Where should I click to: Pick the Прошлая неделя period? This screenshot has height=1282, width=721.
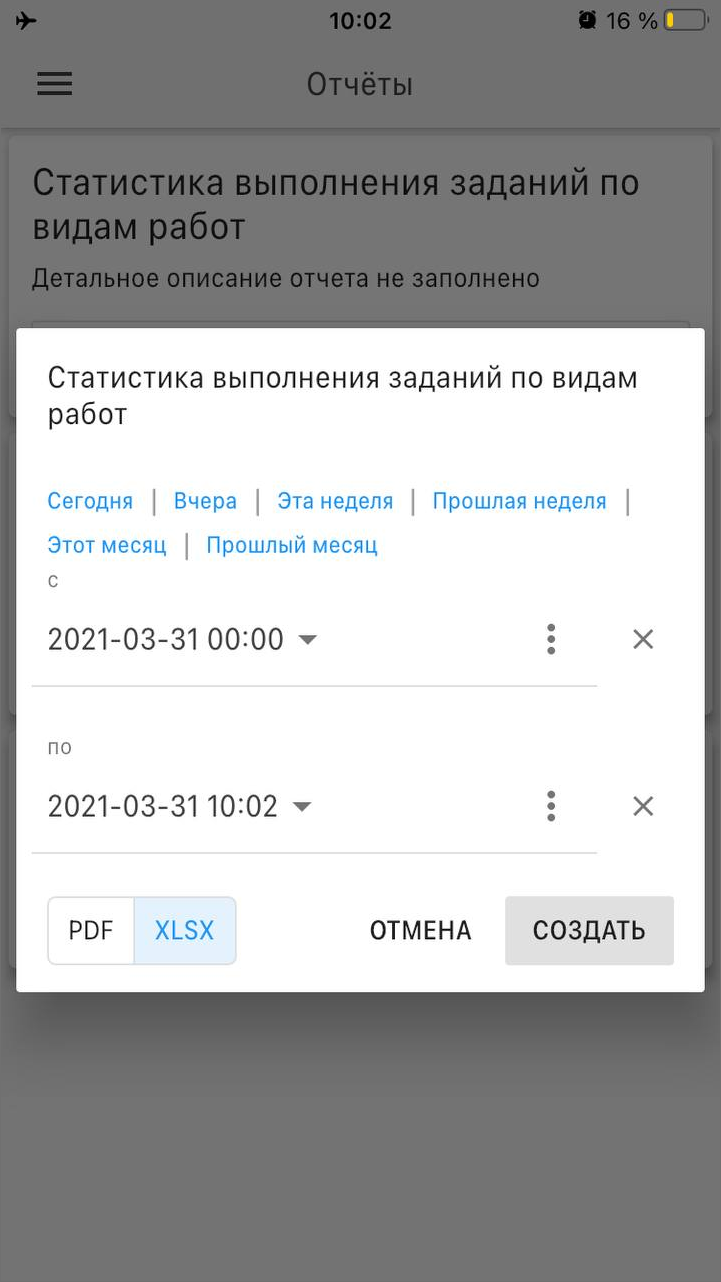(x=519, y=501)
